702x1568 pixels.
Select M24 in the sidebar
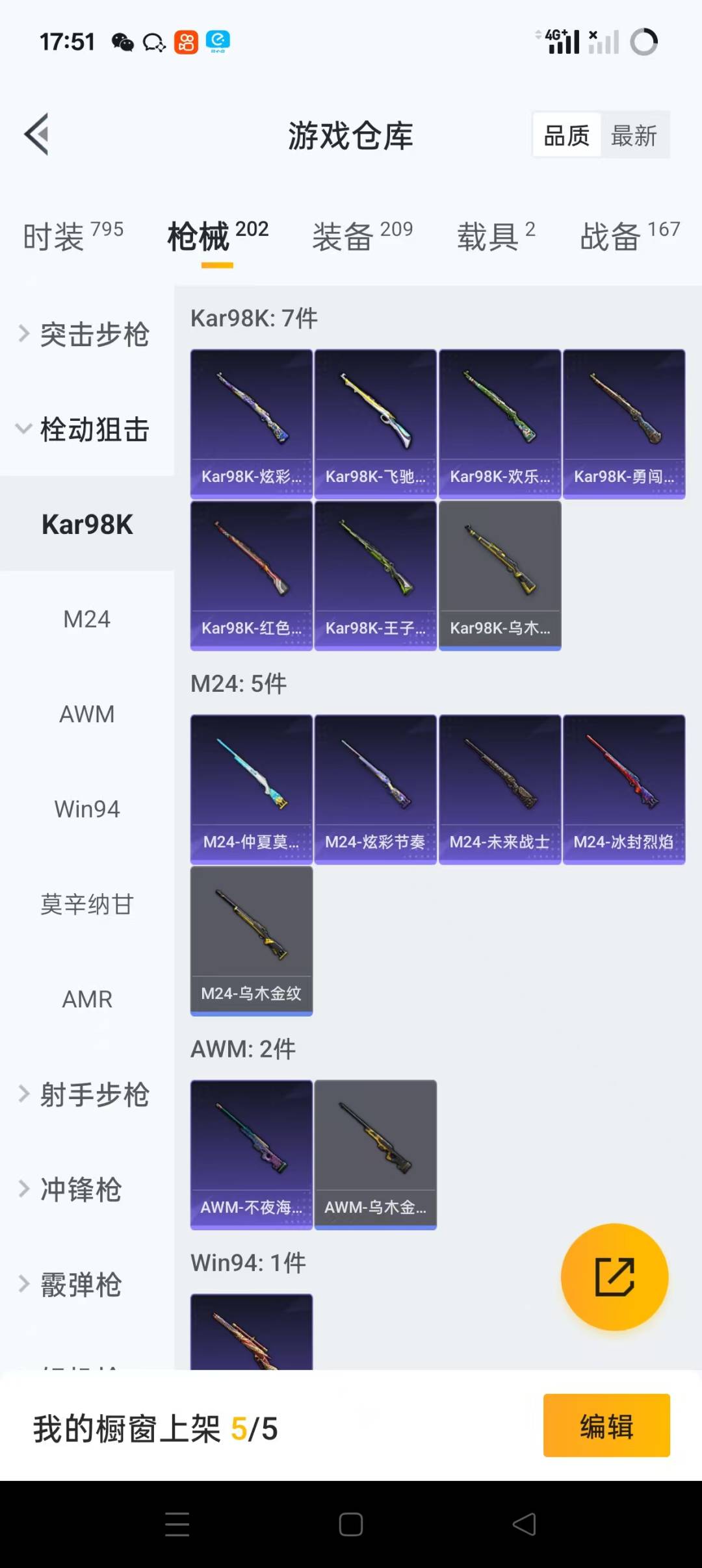pyautogui.click(x=86, y=619)
